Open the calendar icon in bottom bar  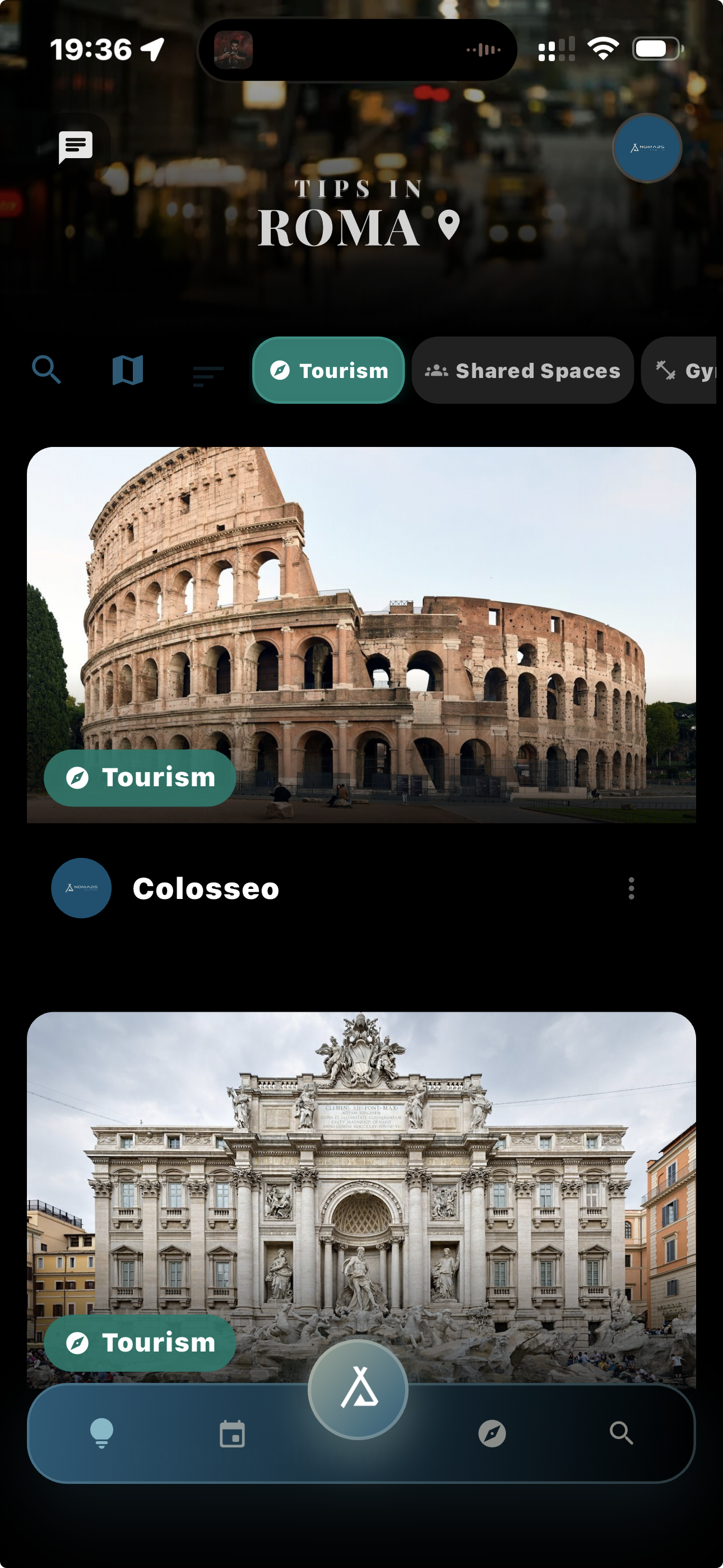point(232,1434)
